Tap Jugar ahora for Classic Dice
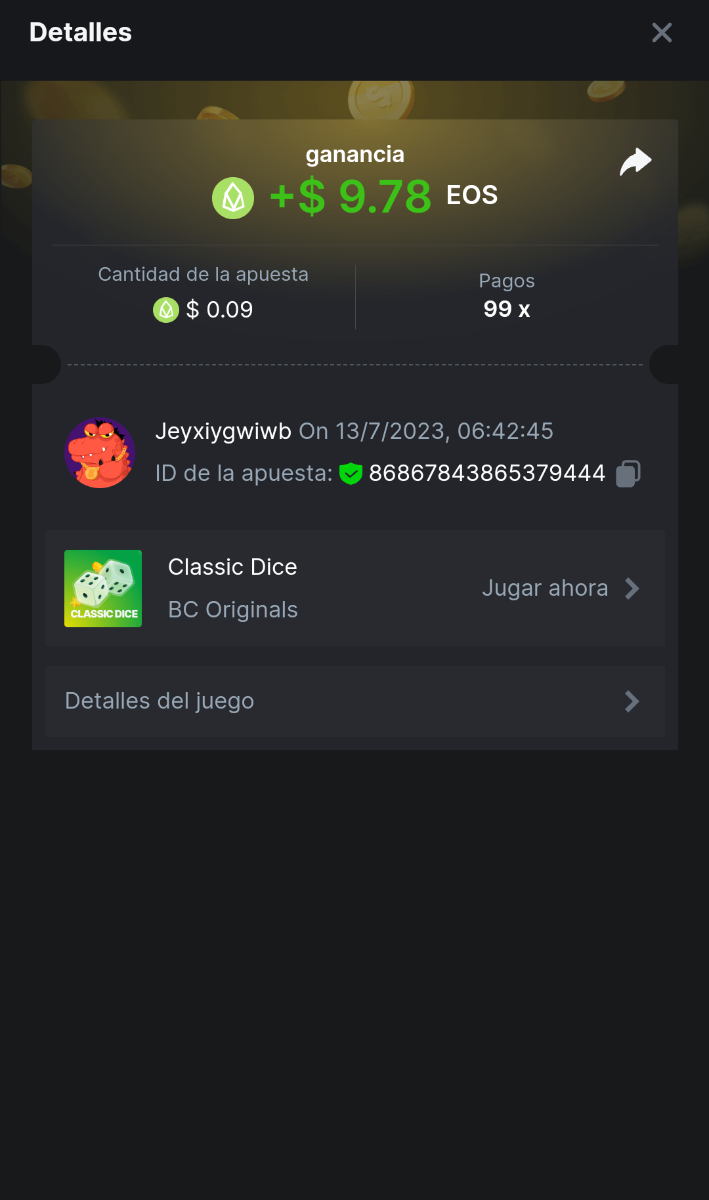709x1200 pixels. click(x=560, y=588)
